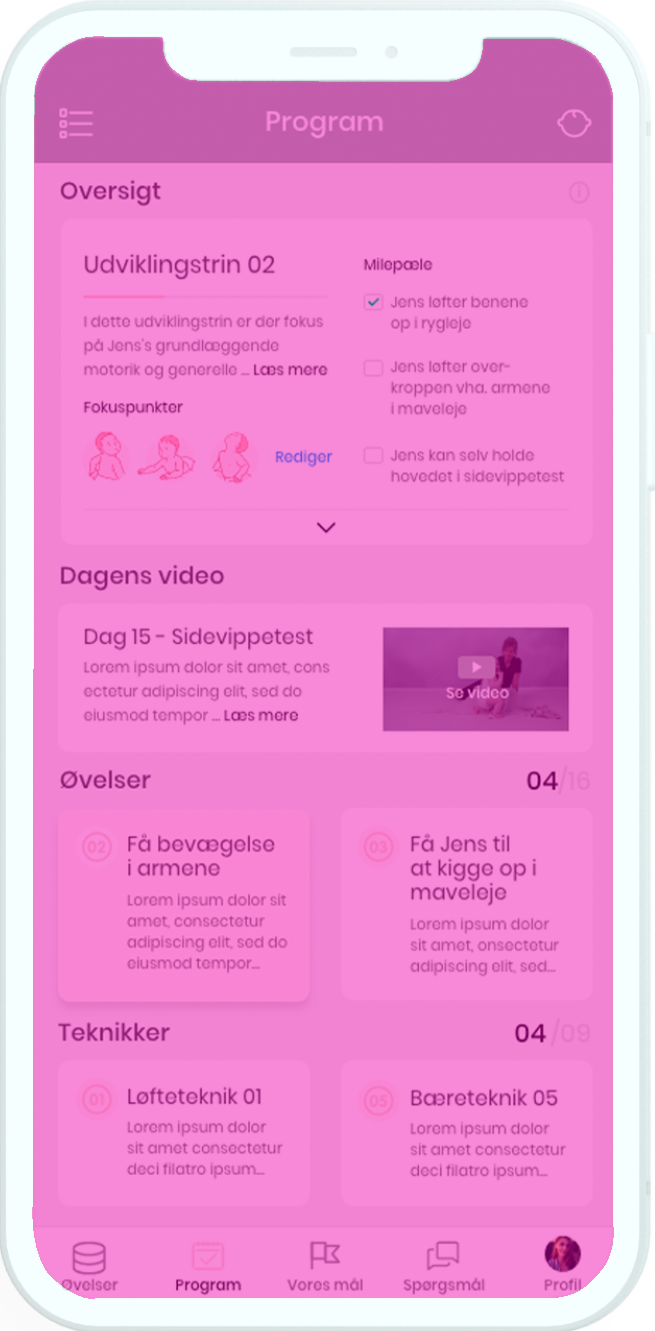Screen dimensions: 655x1331
Task: Read more about Udviklingstrin 02
Action: (290, 370)
